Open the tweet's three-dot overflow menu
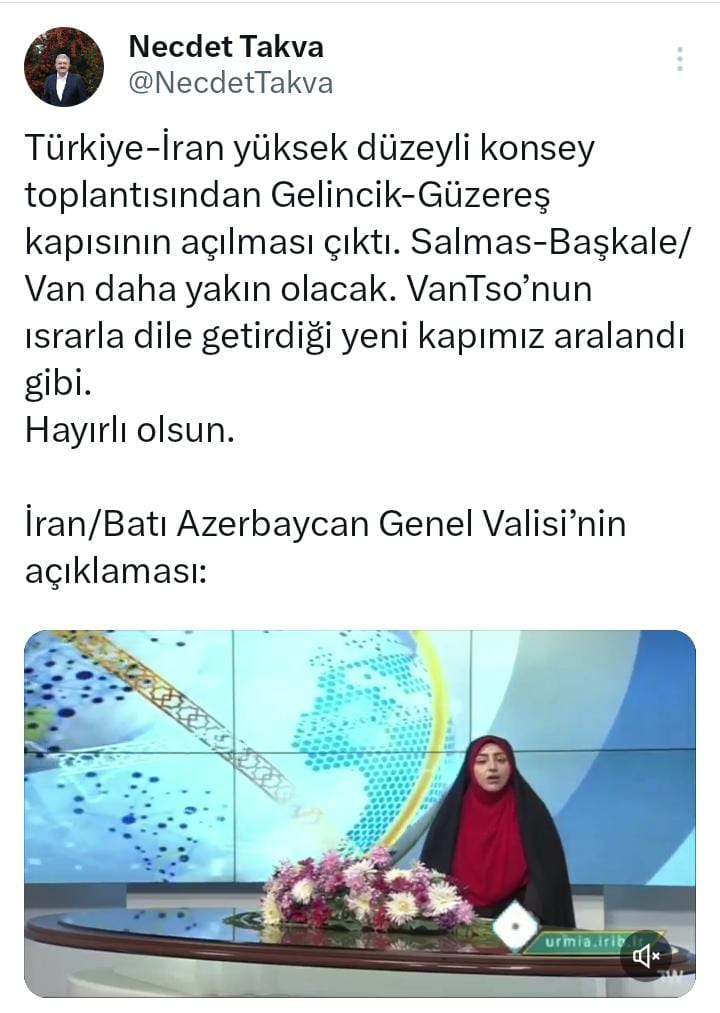Image resolution: width=720 pixels, height=1013 pixels. (x=680, y=59)
